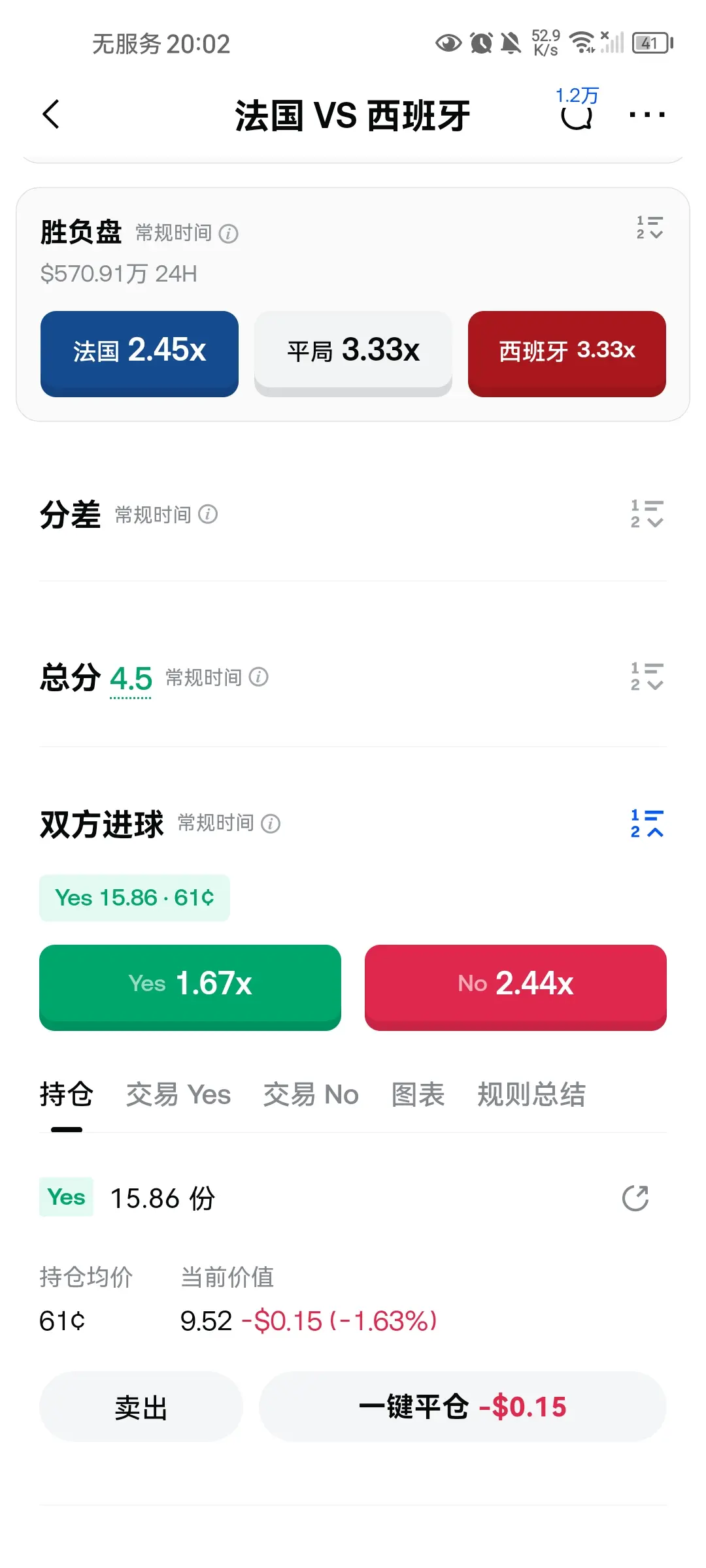Go back using the top-left arrow

pyautogui.click(x=51, y=114)
